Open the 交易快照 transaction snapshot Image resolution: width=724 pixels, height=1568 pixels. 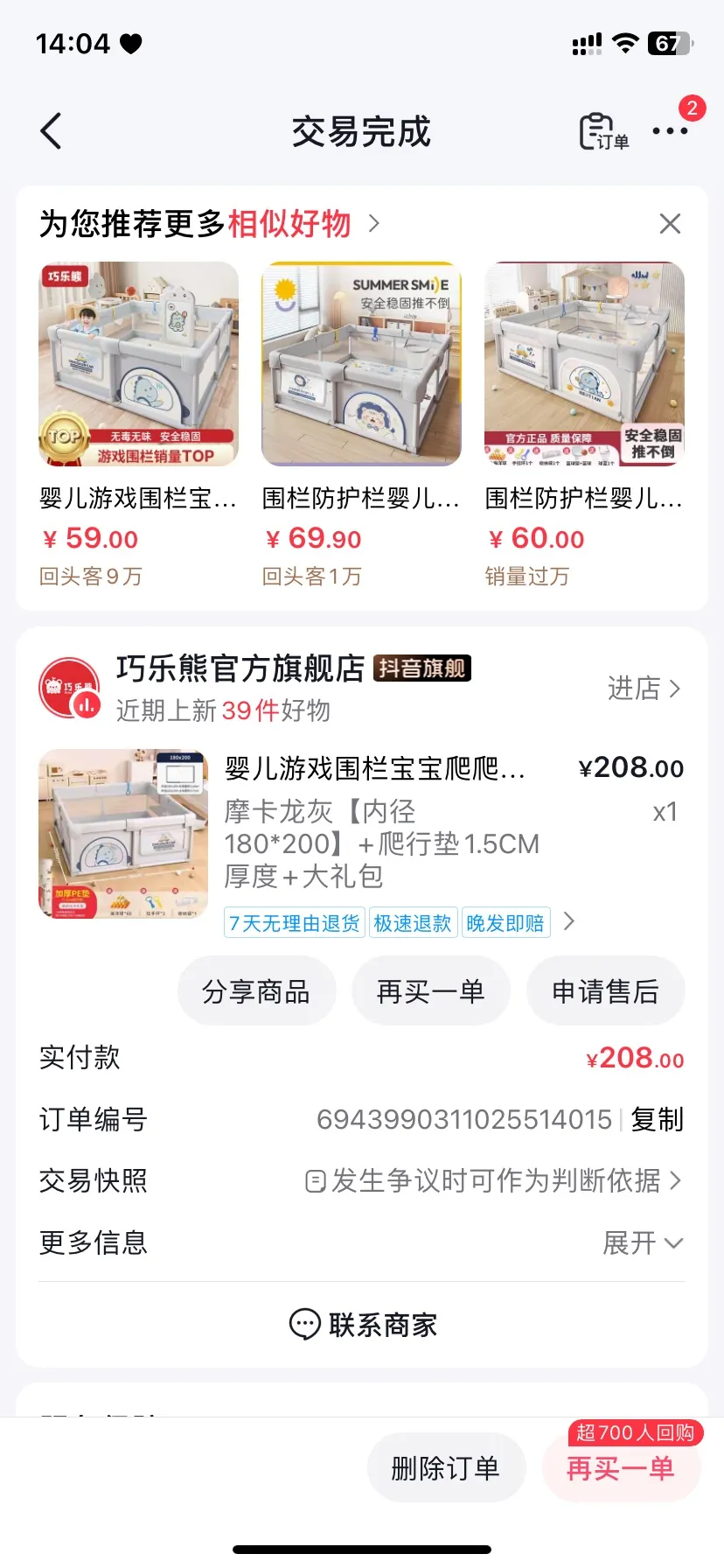(494, 1180)
